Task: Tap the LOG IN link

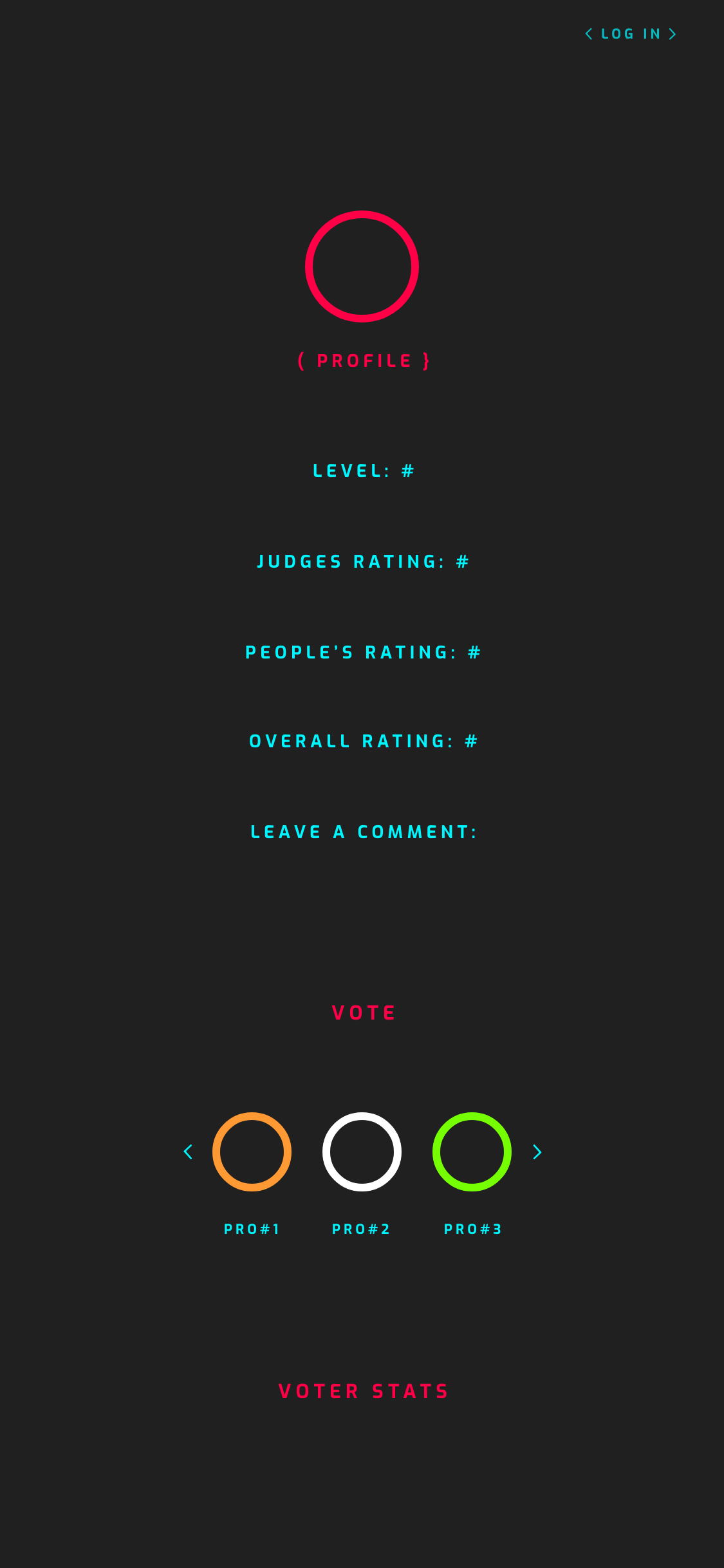Action: tap(631, 34)
